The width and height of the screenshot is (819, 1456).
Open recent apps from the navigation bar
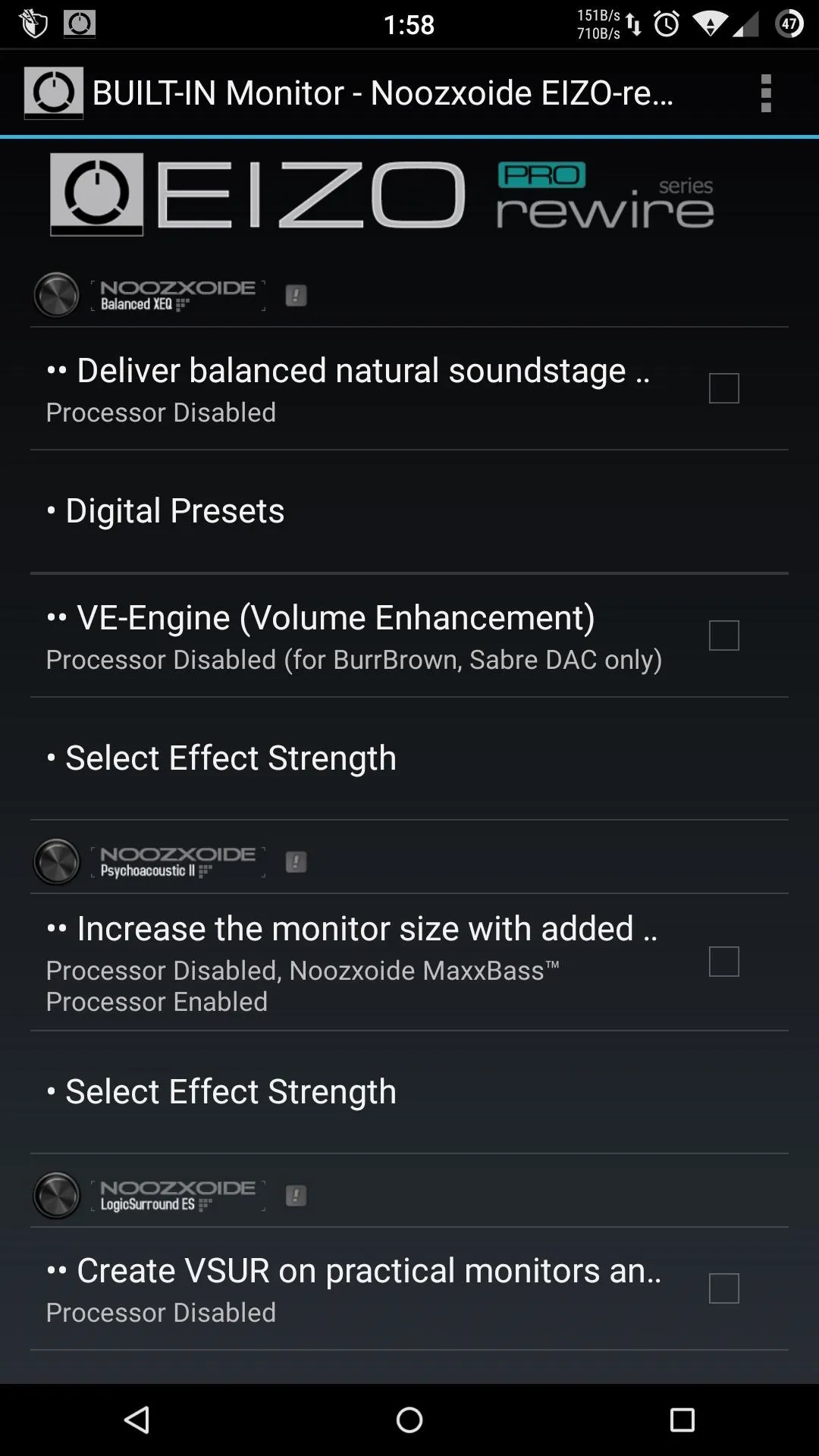click(x=682, y=1420)
